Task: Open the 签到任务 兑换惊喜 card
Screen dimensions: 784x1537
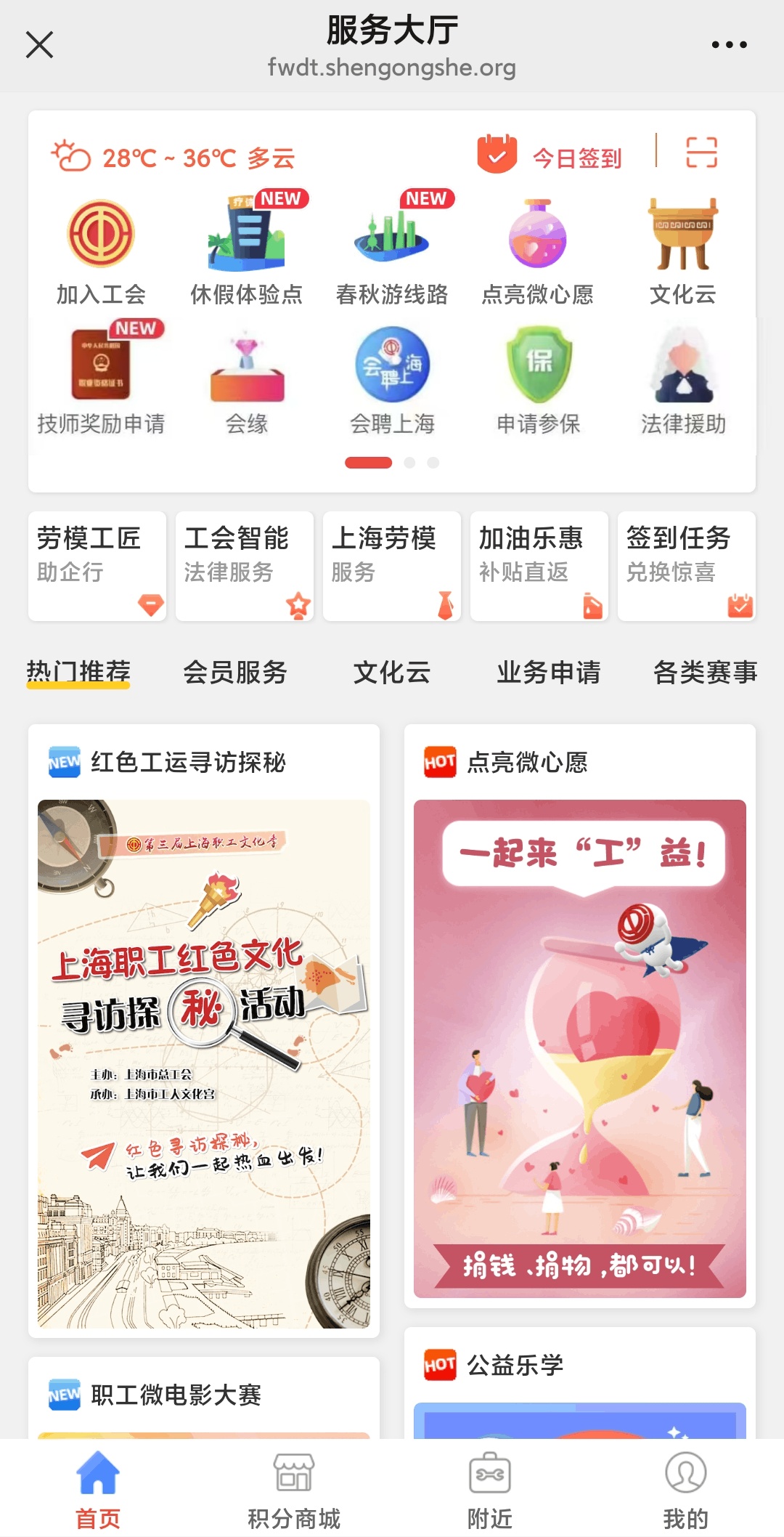Action: [686, 566]
